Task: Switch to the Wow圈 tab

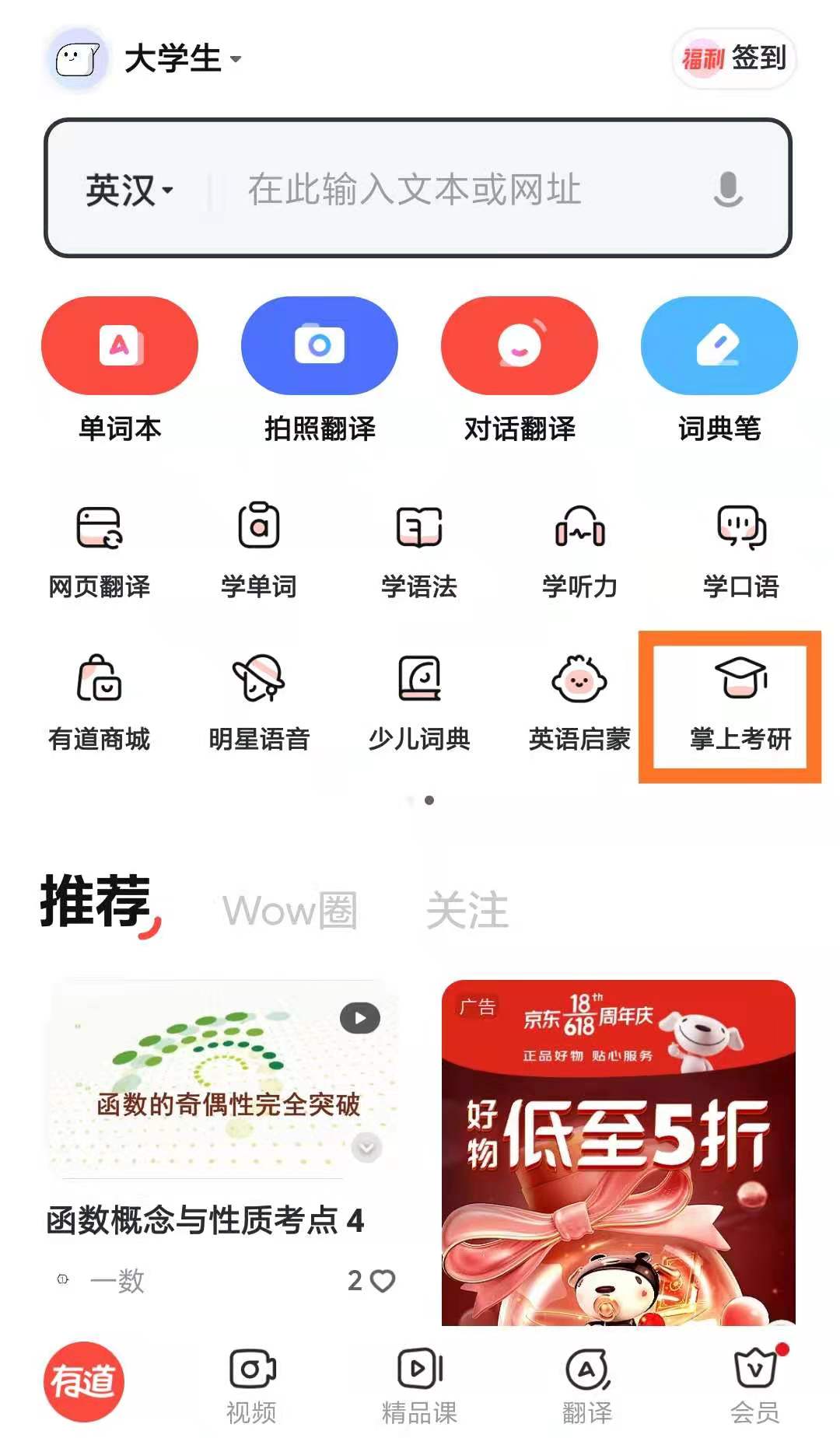Action: click(291, 910)
